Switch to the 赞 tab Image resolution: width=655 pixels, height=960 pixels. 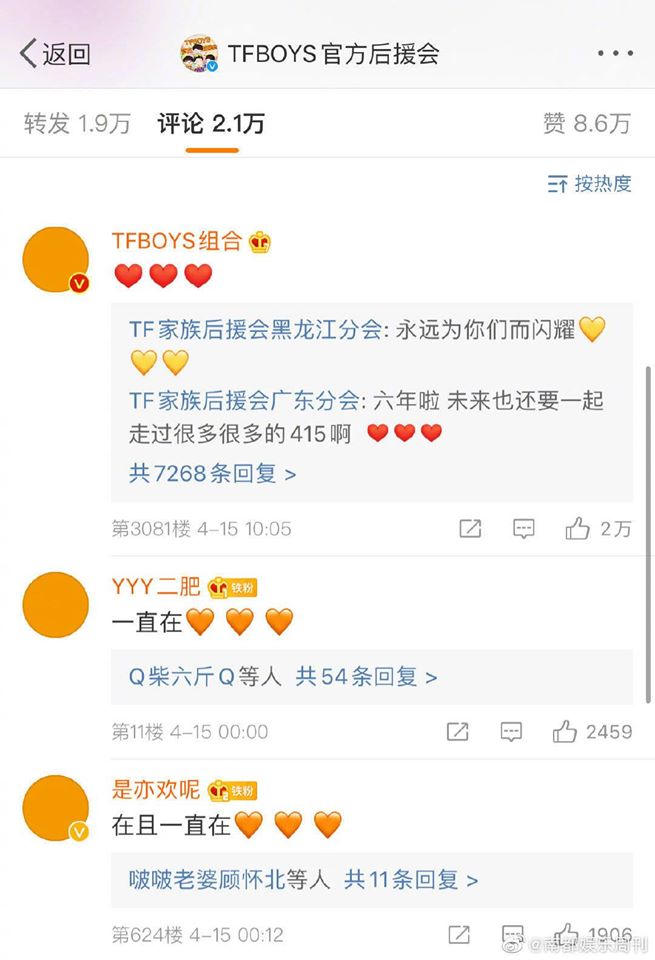pos(586,123)
